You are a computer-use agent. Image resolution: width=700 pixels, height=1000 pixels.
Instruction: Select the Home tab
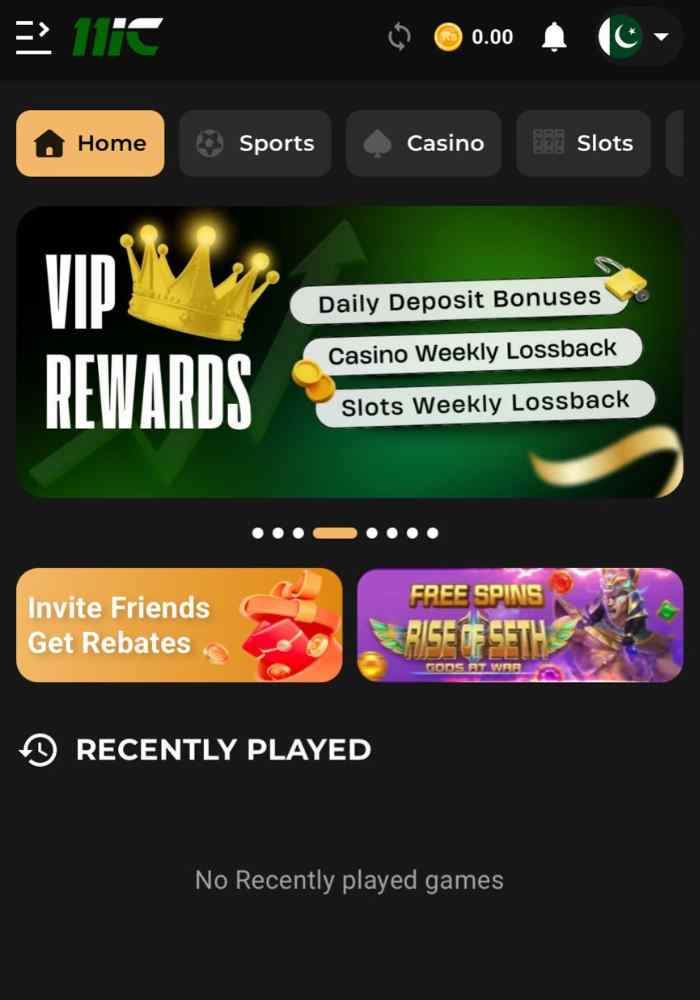(x=90, y=143)
